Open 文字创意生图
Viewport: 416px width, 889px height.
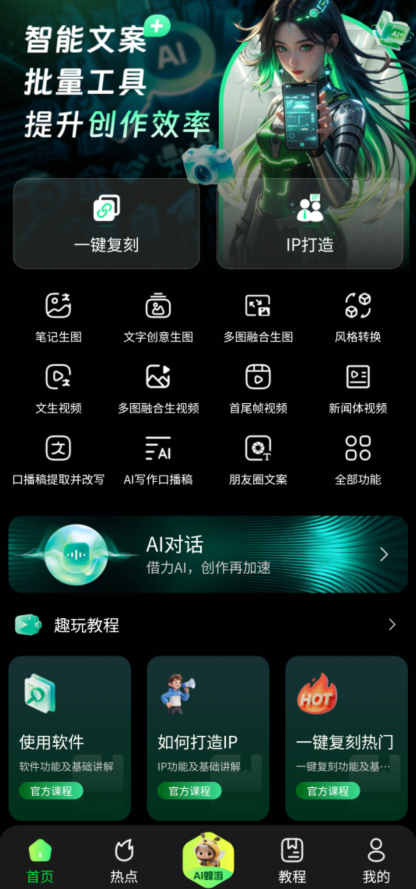(158, 318)
